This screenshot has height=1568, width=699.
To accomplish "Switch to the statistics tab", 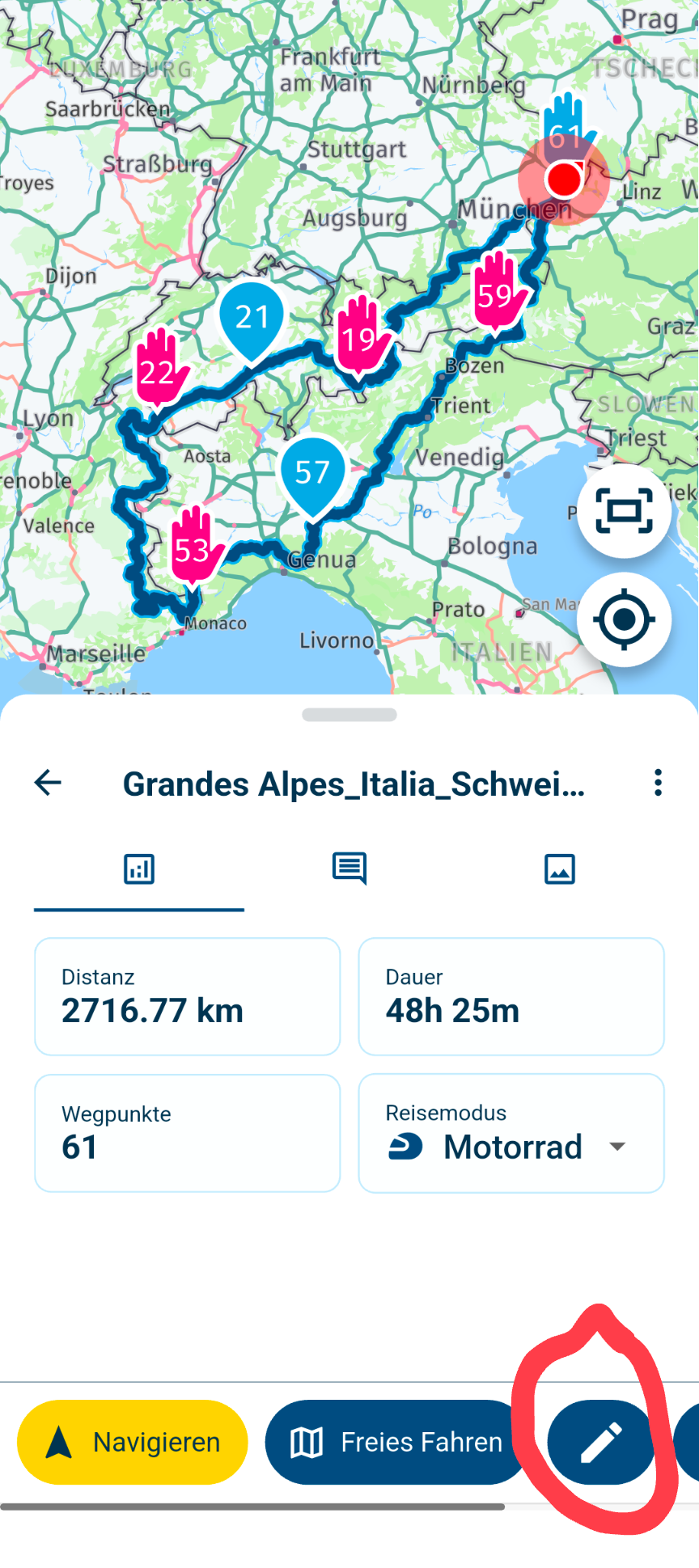I will click(x=139, y=870).
